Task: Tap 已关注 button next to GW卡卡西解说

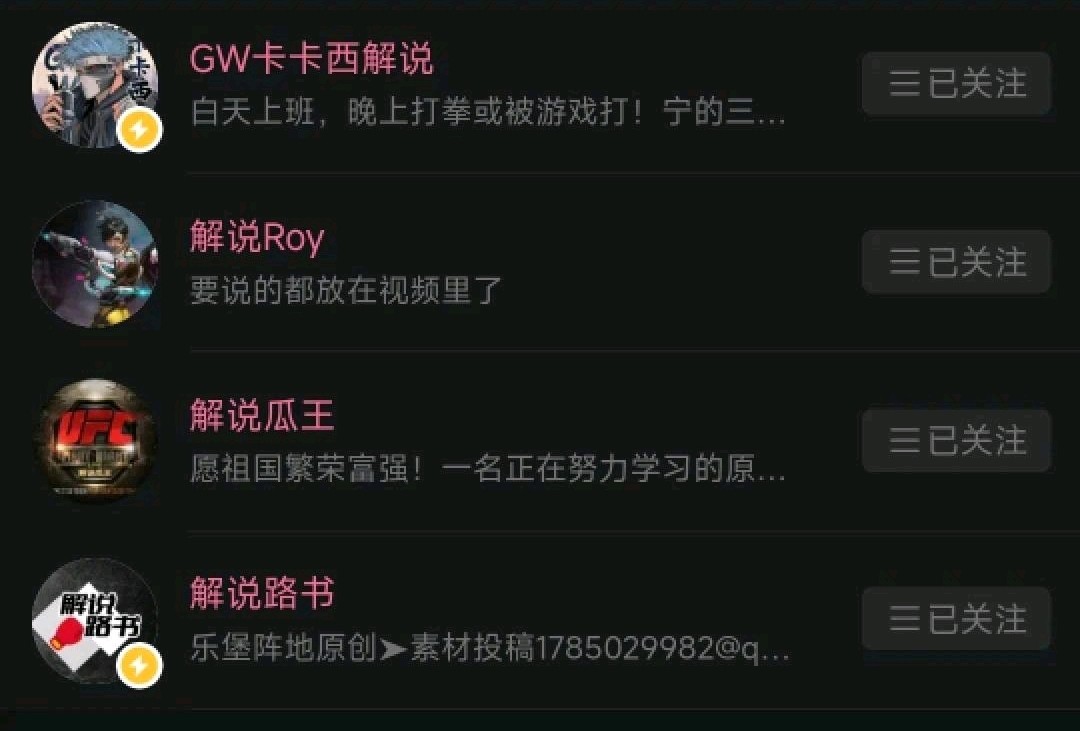Action: (956, 84)
